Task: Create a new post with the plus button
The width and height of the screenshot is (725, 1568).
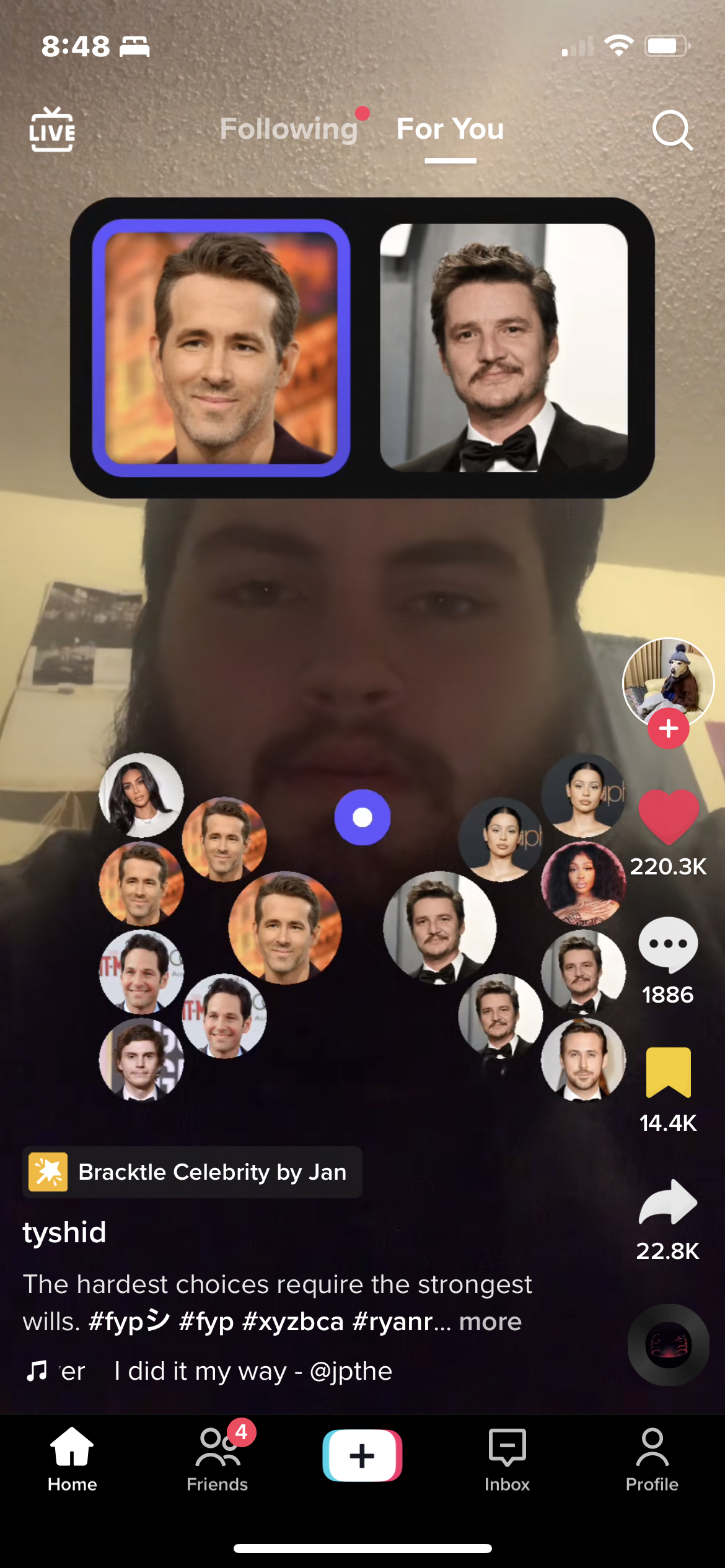Action: 362,1455
